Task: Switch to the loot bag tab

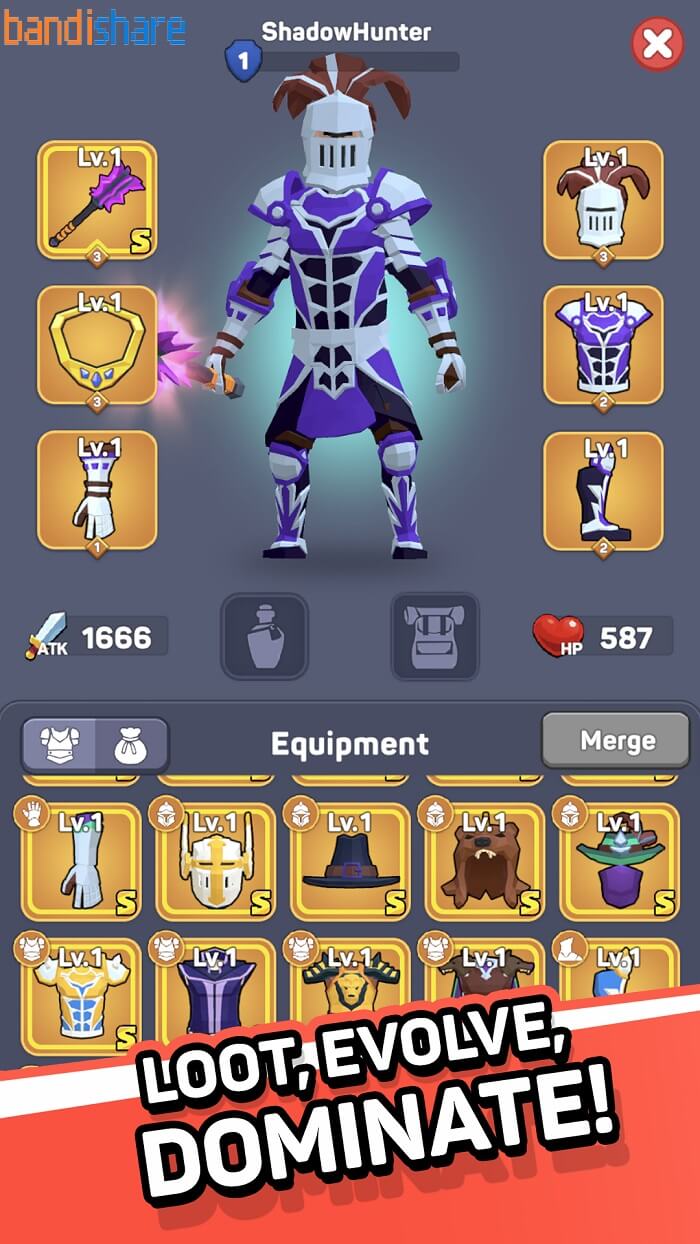Action: click(132, 745)
